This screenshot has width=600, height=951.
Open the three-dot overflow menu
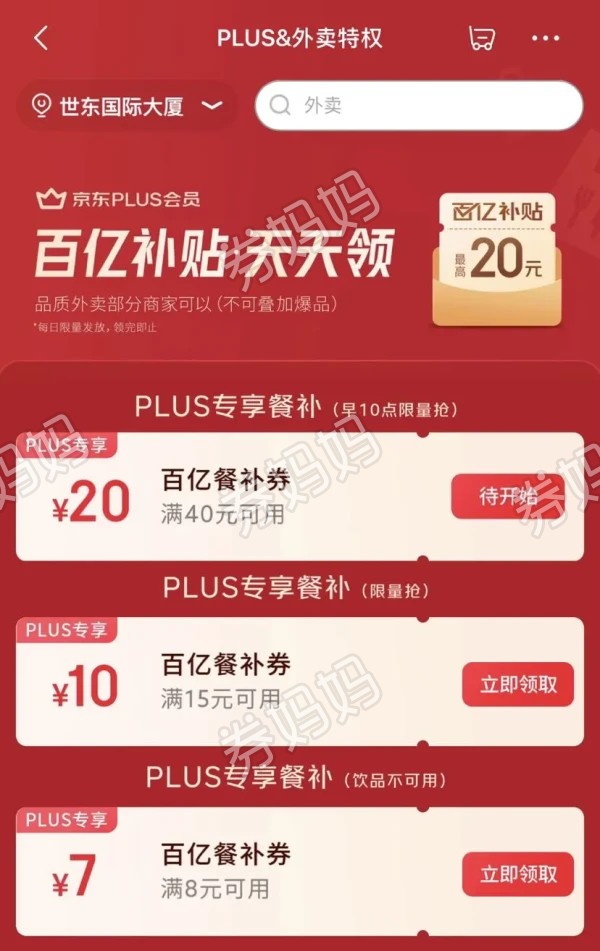[x=546, y=39]
